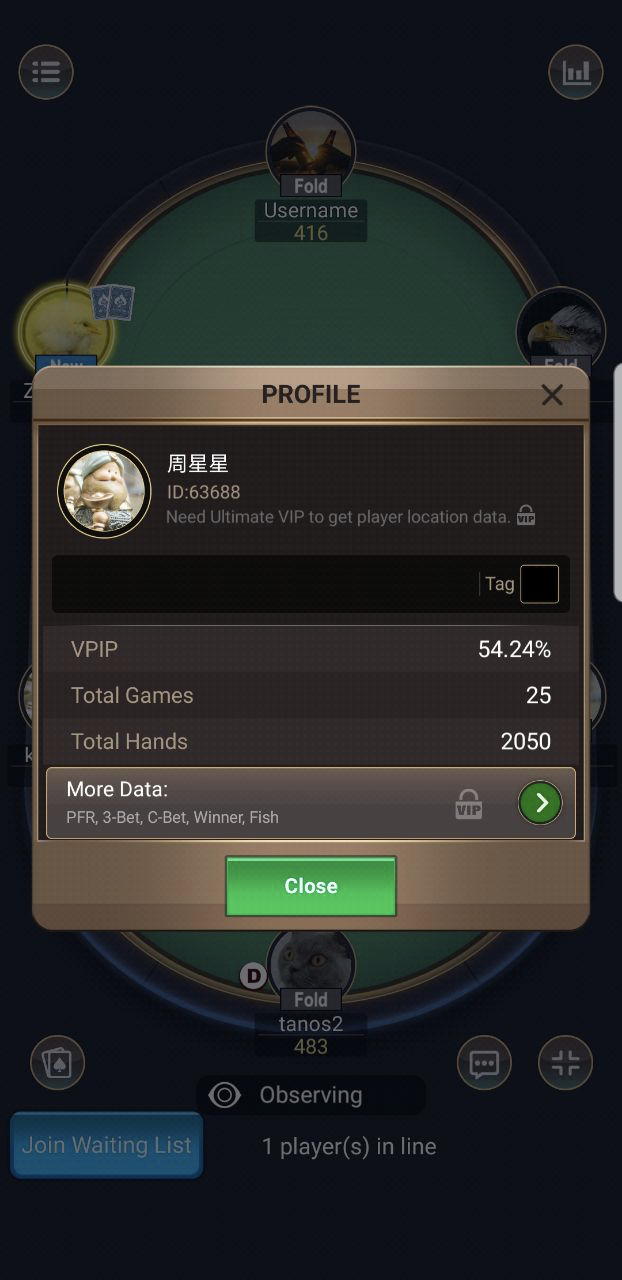The image size is (622, 1280).
Task: Open the statistics chart icon
Action: (x=576, y=72)
